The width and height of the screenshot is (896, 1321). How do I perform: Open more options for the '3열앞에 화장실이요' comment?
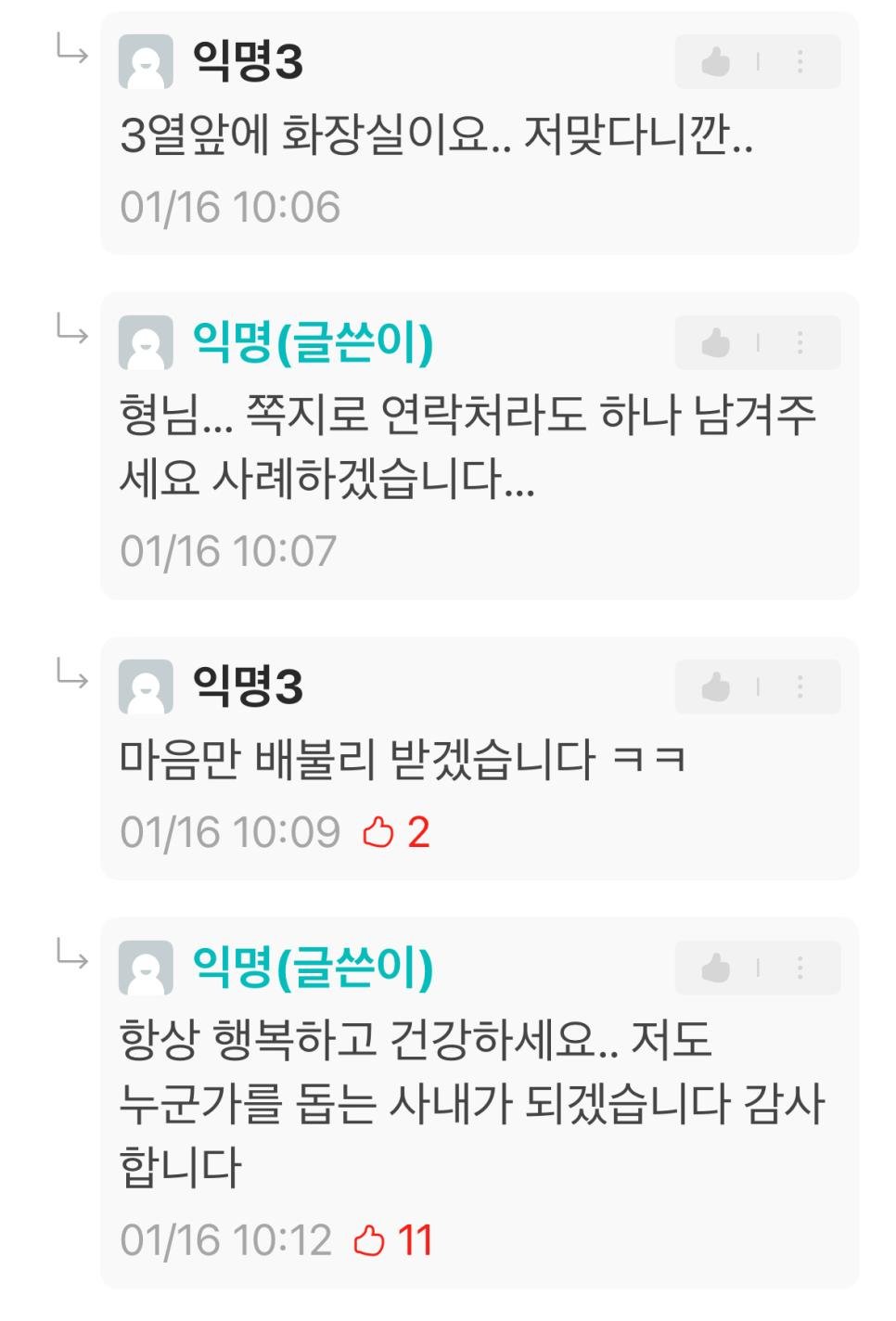(800, 62)
